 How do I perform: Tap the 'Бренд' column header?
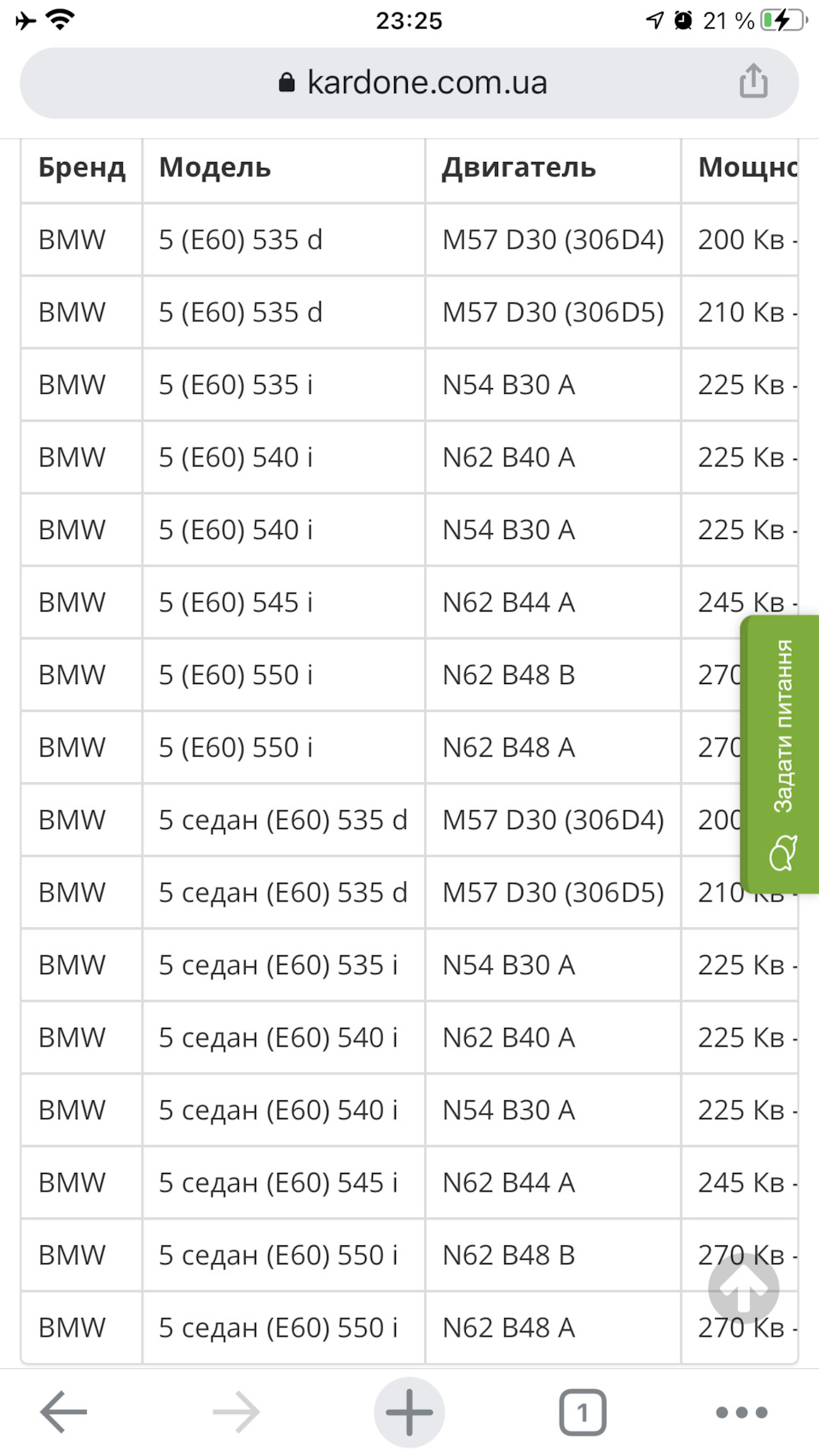[82, 168]
